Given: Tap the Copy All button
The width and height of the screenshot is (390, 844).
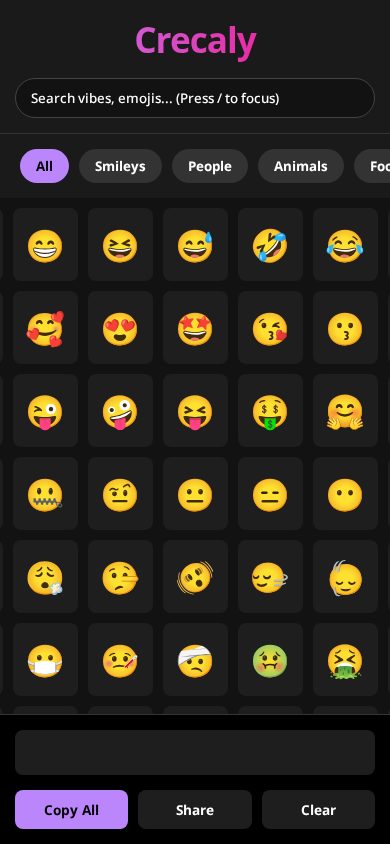Looking at the screenshot, I should [x=72, y=810].
